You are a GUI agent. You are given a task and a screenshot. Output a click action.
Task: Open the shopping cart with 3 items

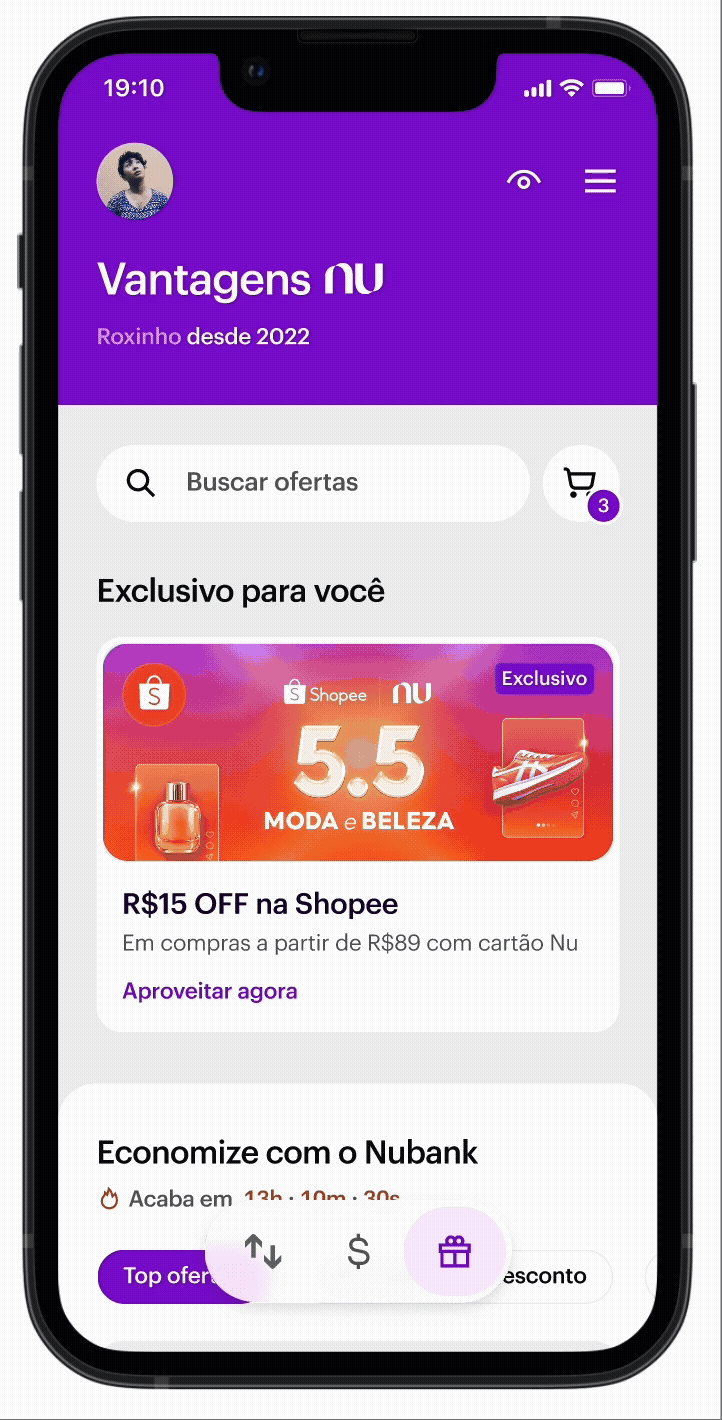tap(582, 484)
